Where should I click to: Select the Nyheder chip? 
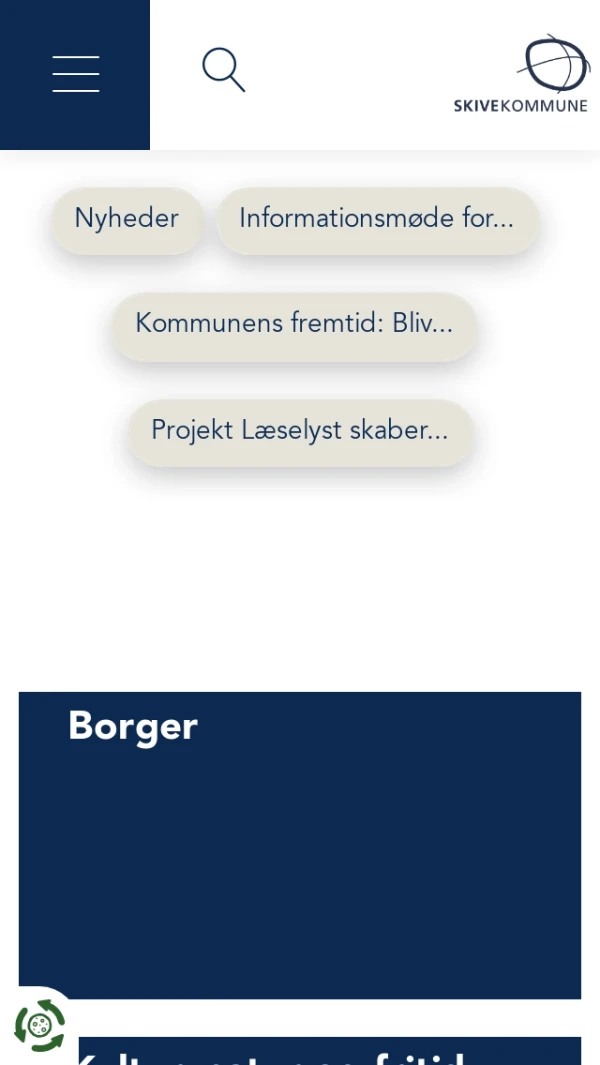[127, 218]
